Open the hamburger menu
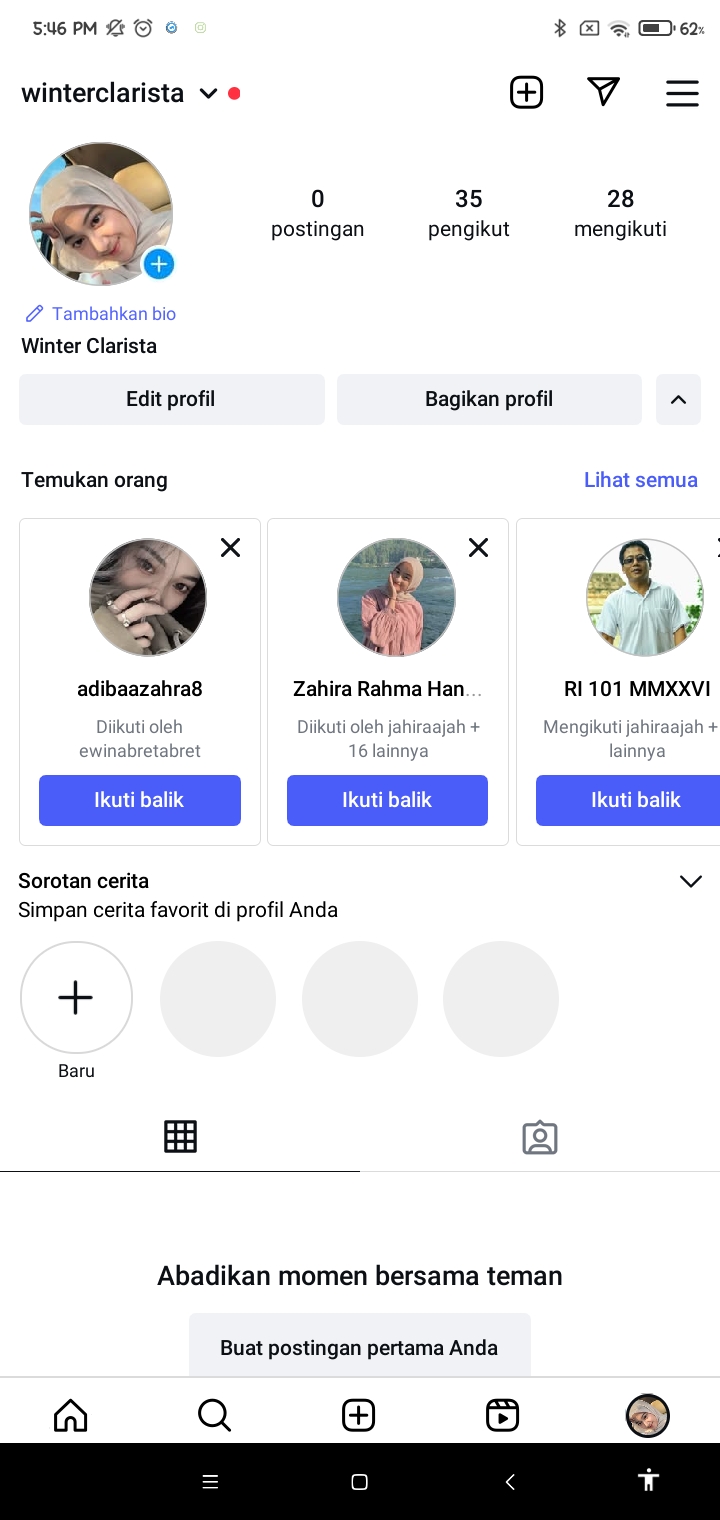Screen dimensions: 720x1520 [x=682, y=93]
